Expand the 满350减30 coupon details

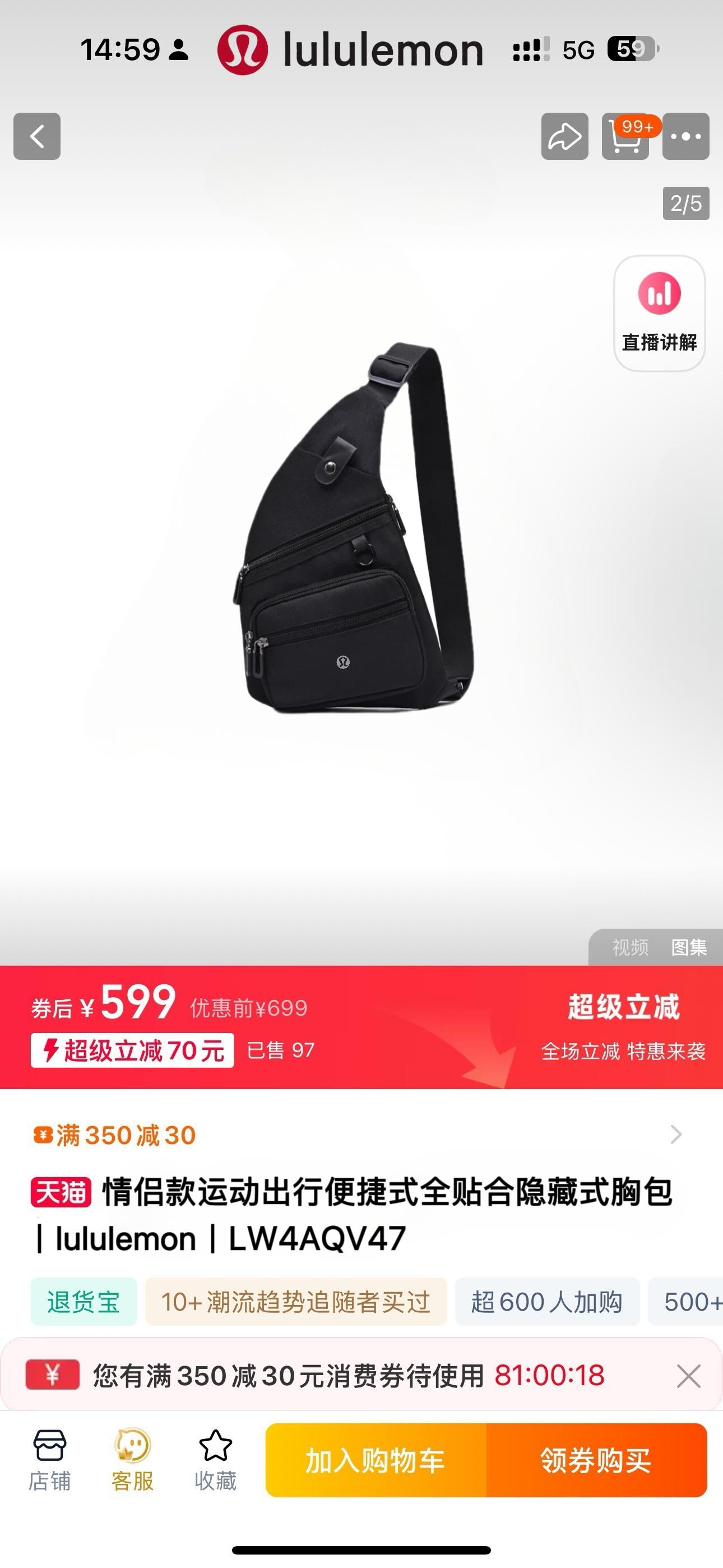(x=675, y=1135)
